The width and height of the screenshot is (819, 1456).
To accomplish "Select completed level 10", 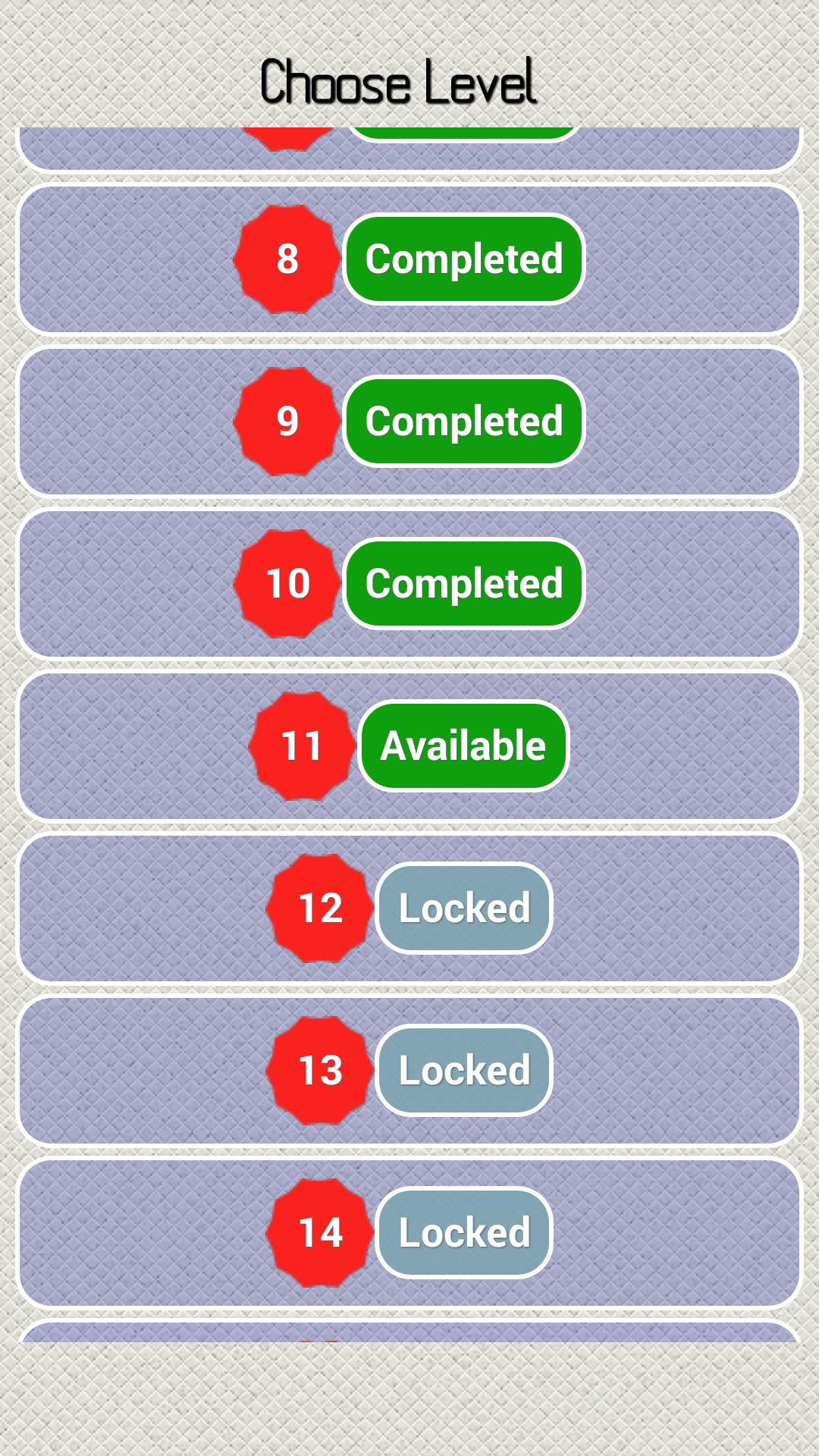I will click(463, 584).
